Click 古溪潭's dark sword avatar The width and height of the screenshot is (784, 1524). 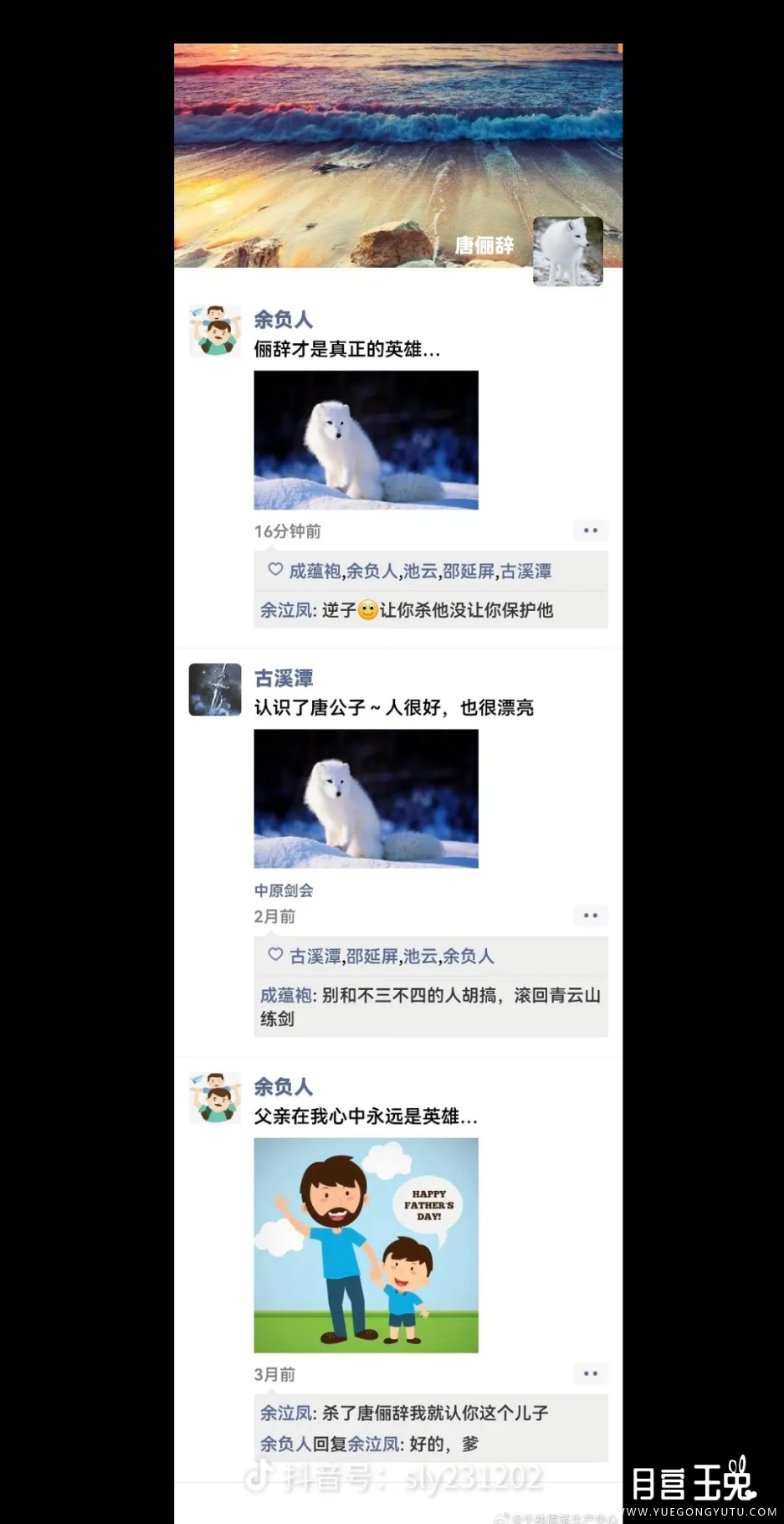[215, 690]
